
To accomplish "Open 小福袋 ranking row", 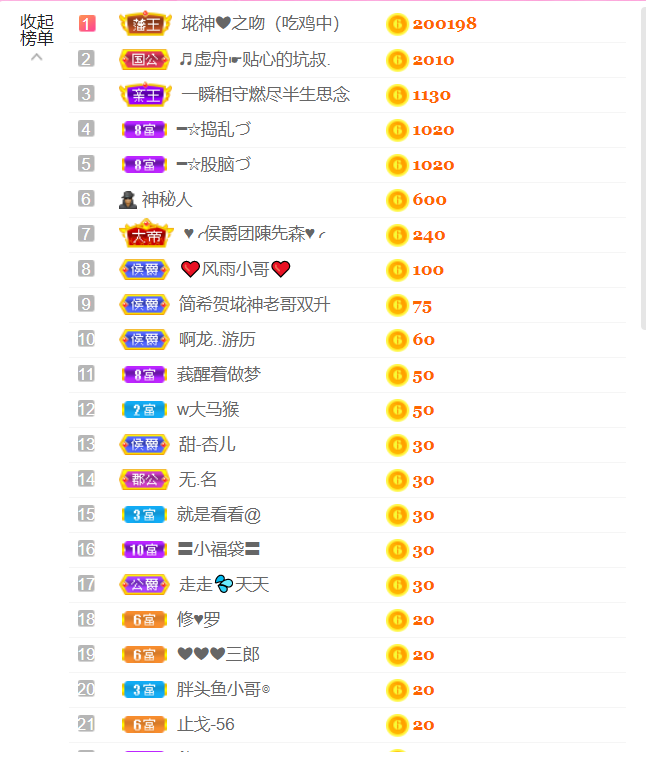I will tap(219, 550).
